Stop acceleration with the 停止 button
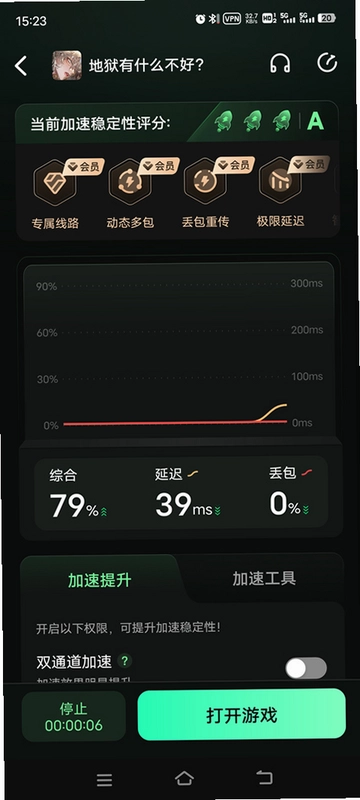The height and width of the screenshot is (800, 360). [74, 717]
